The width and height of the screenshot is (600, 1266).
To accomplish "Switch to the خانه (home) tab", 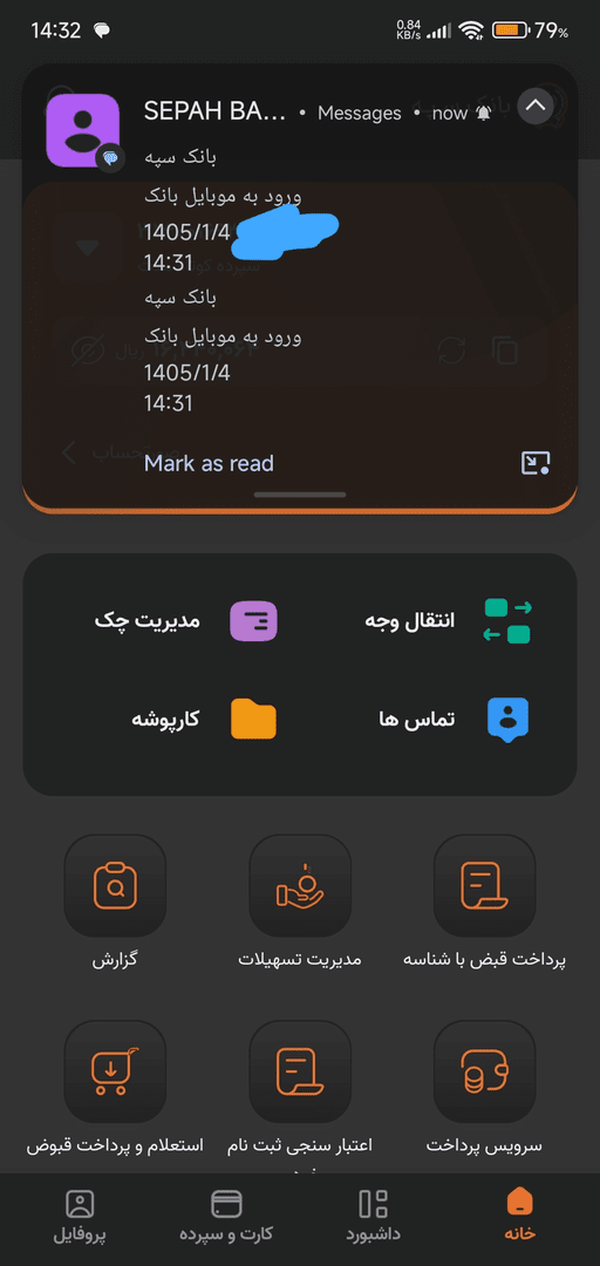I will (x=519, y=1214).
